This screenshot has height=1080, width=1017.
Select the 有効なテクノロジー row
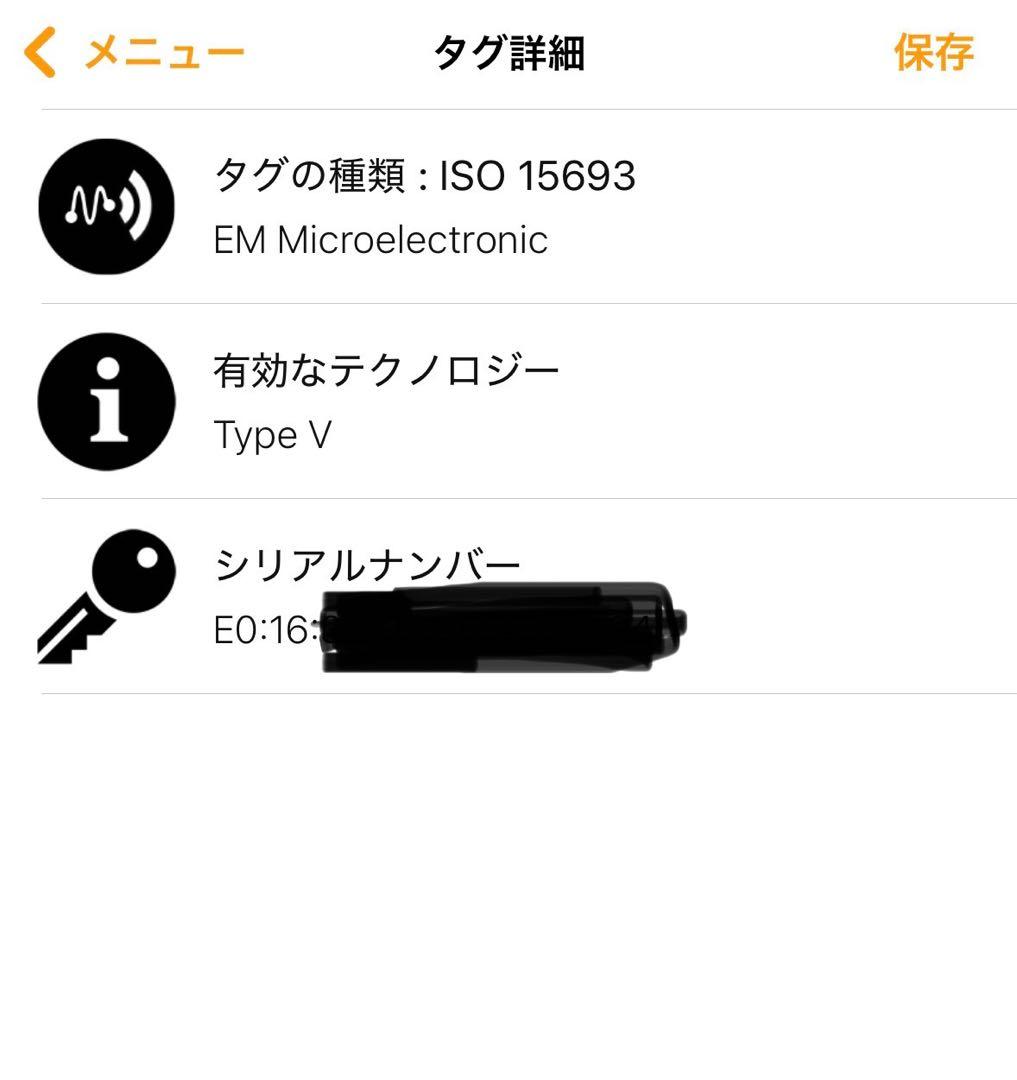pyautogui.click(x=385, y=368)
